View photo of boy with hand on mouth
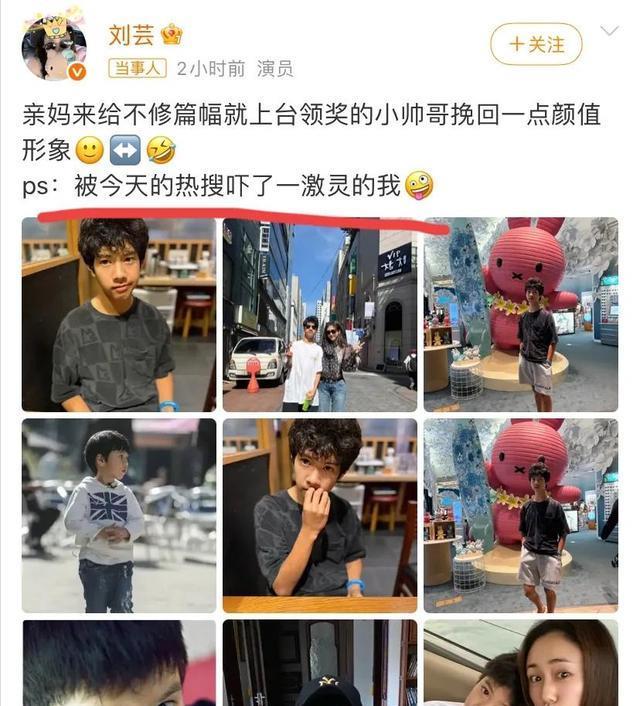 pos(319,515)
